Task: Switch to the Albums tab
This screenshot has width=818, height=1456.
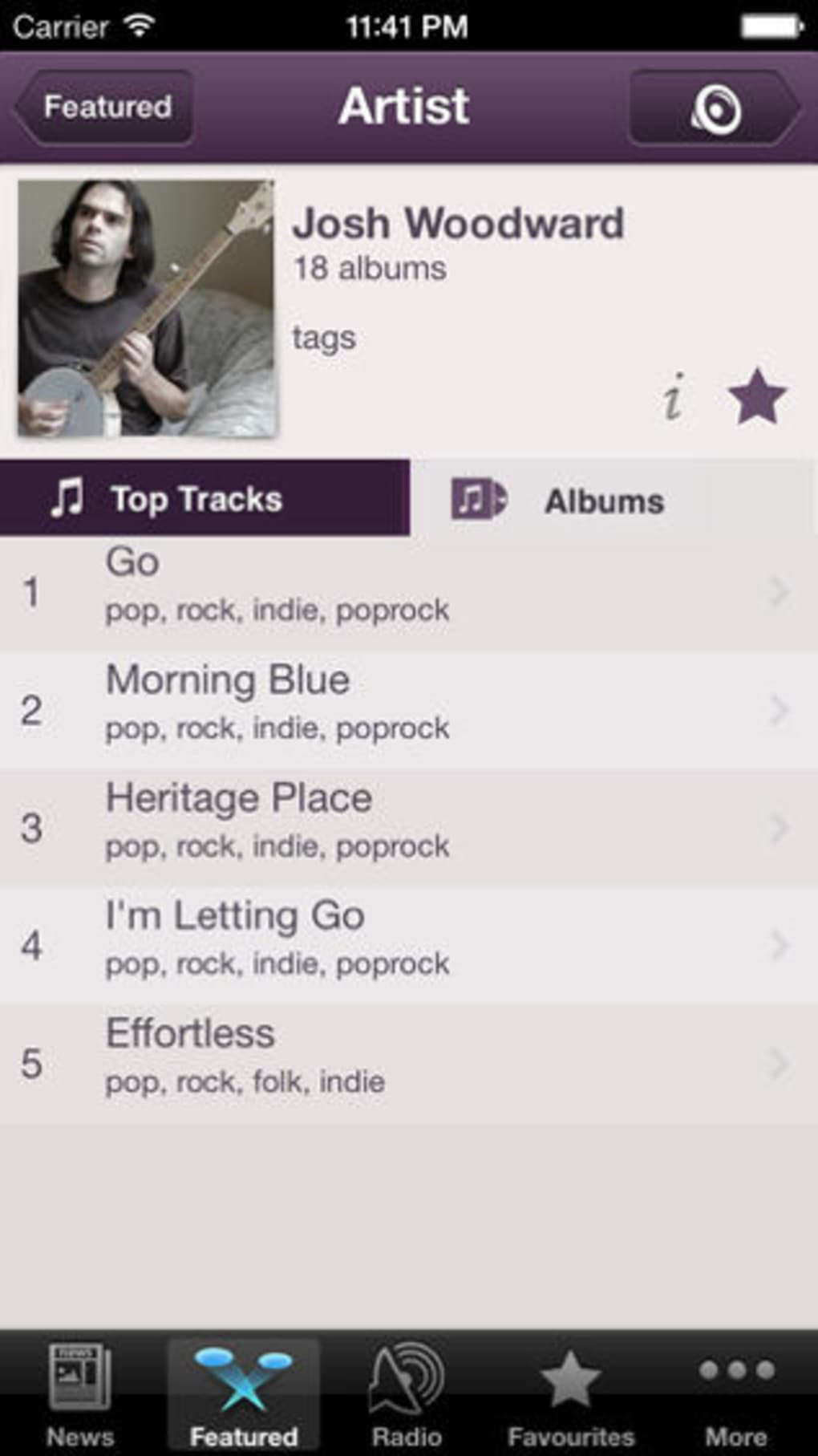Action: pyautogui.click(x=613, y=501)
